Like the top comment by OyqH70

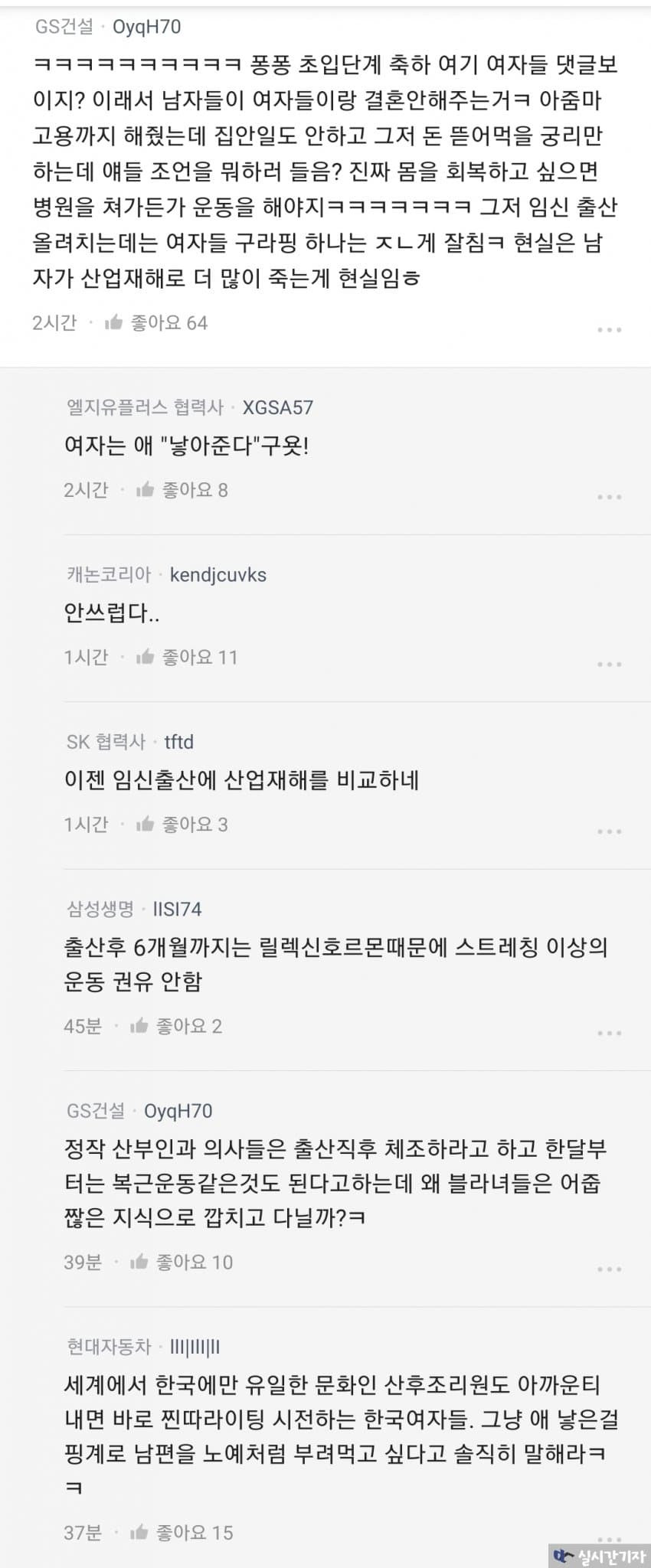pos(114,322)
